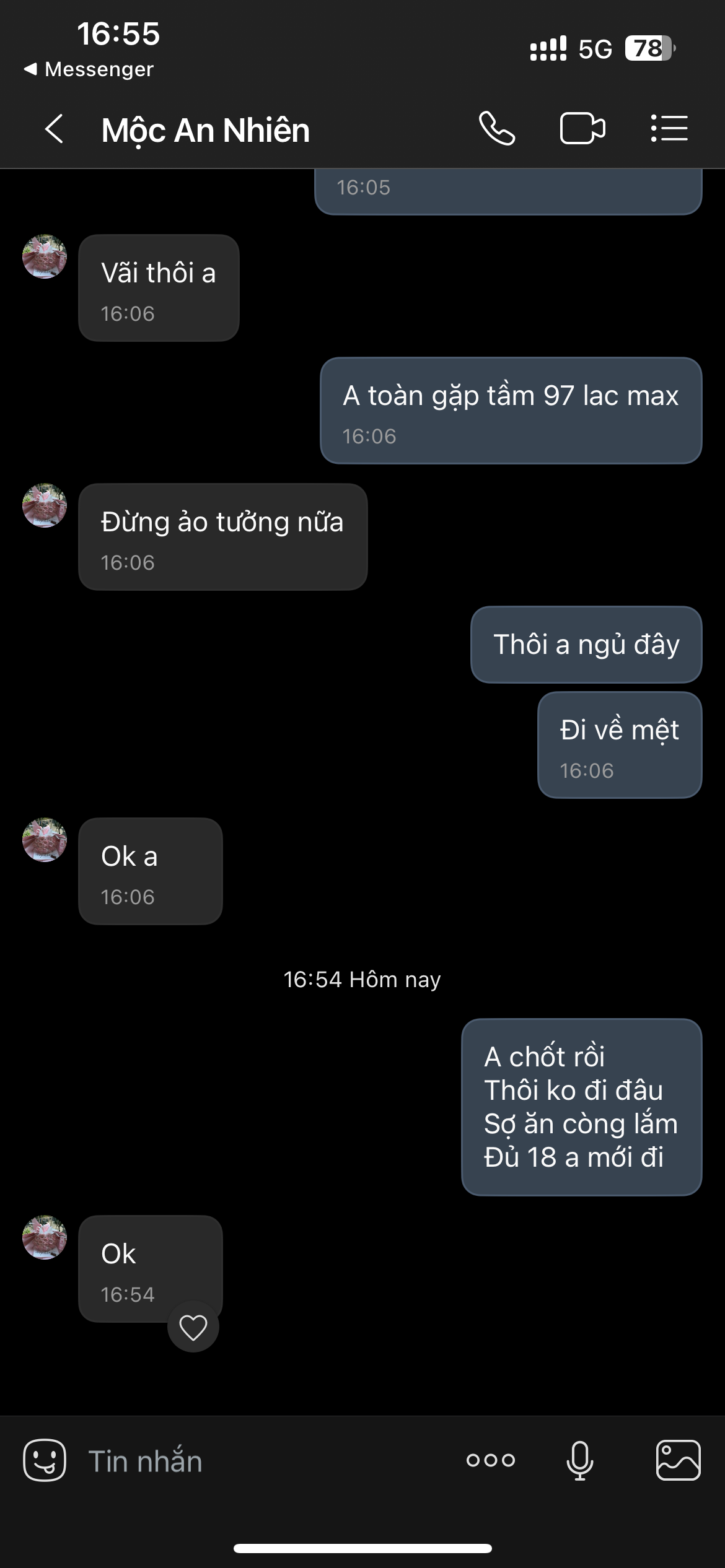Start a video call with Mộc An Nhiên

pyautogui.click(x=582, y=129)
